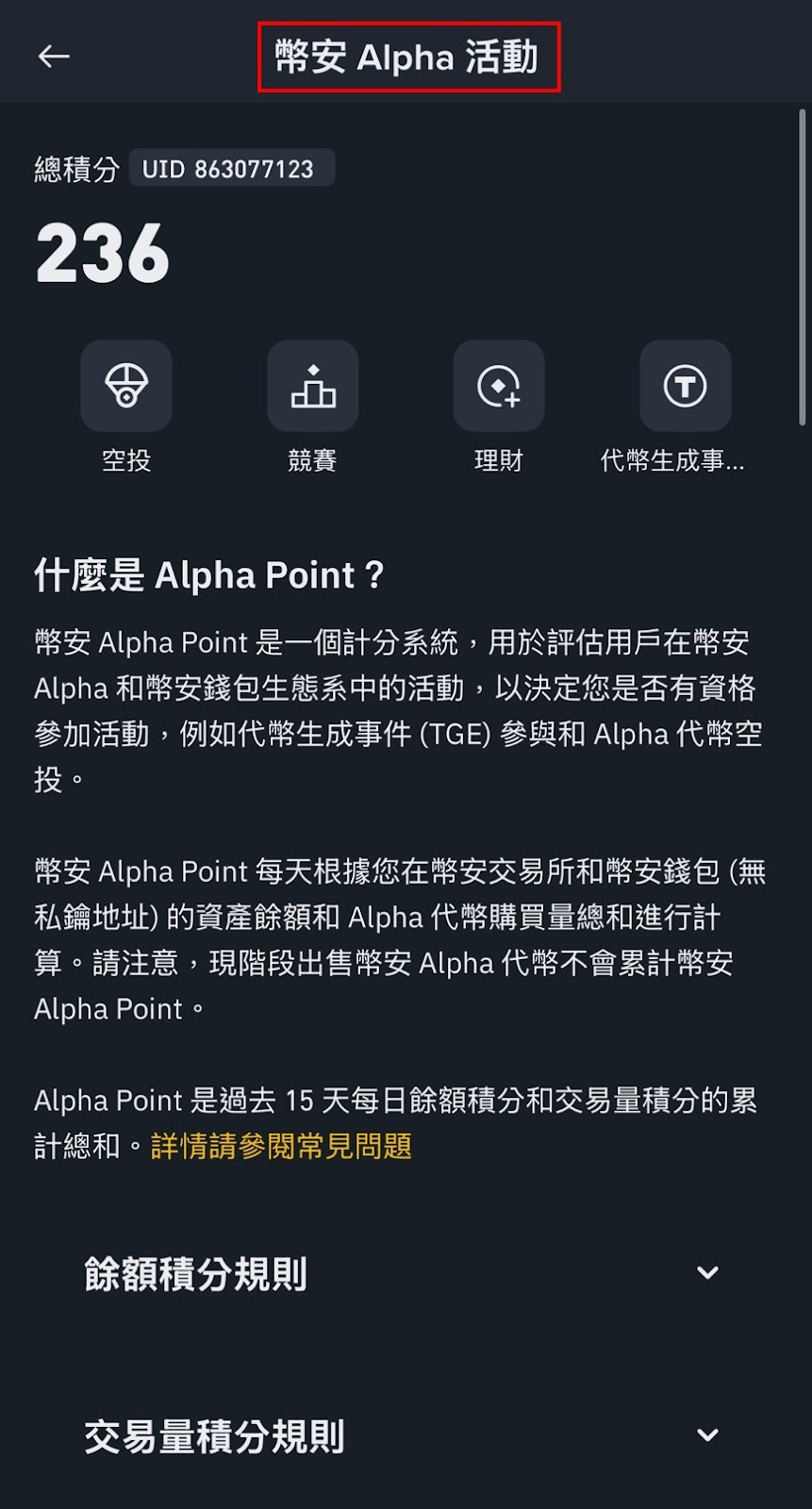Expand the 交易量積分規則 section

click(x=706, y=1435)
